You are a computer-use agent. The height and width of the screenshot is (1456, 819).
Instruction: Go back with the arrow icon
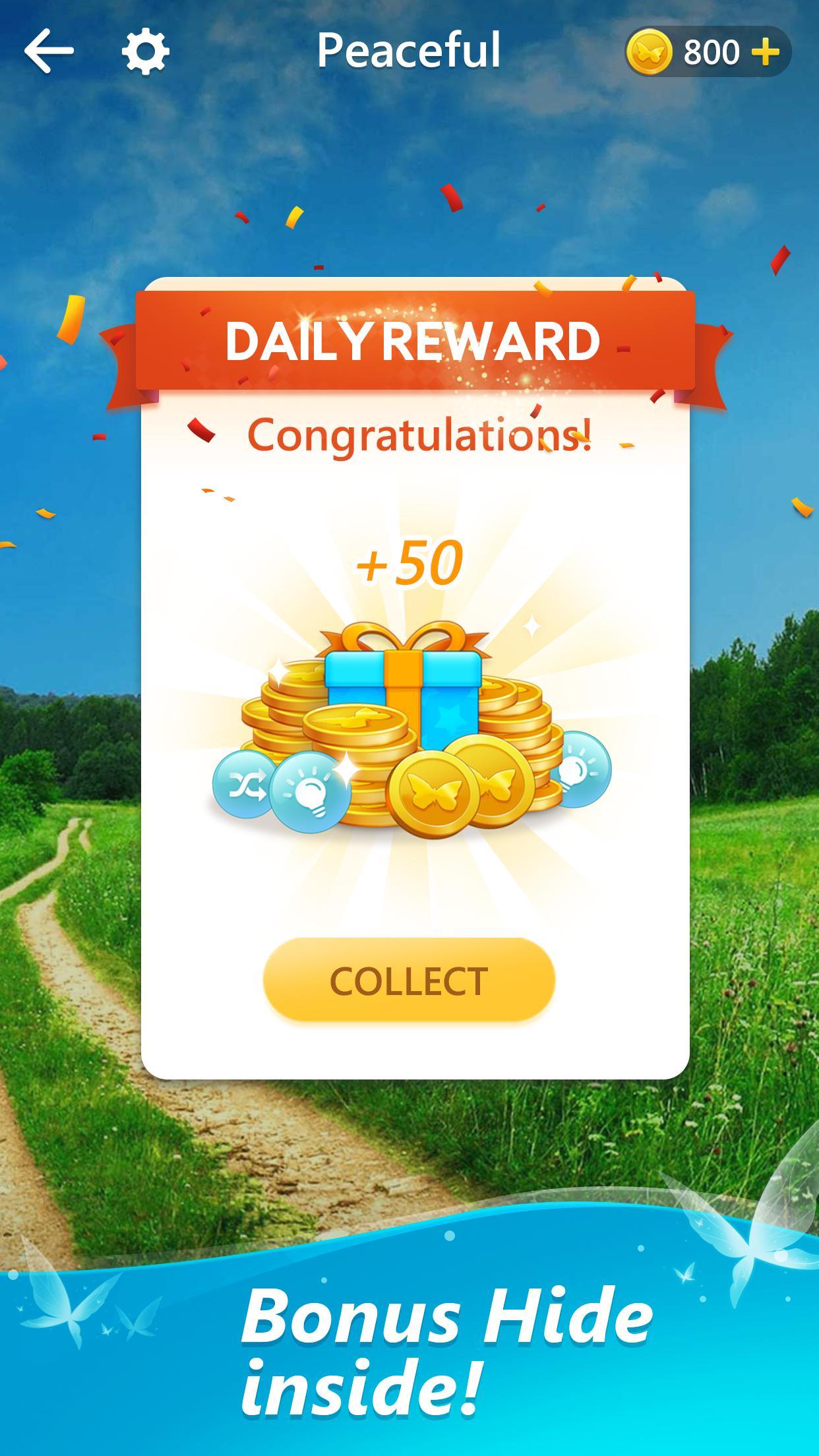(49, 51)
